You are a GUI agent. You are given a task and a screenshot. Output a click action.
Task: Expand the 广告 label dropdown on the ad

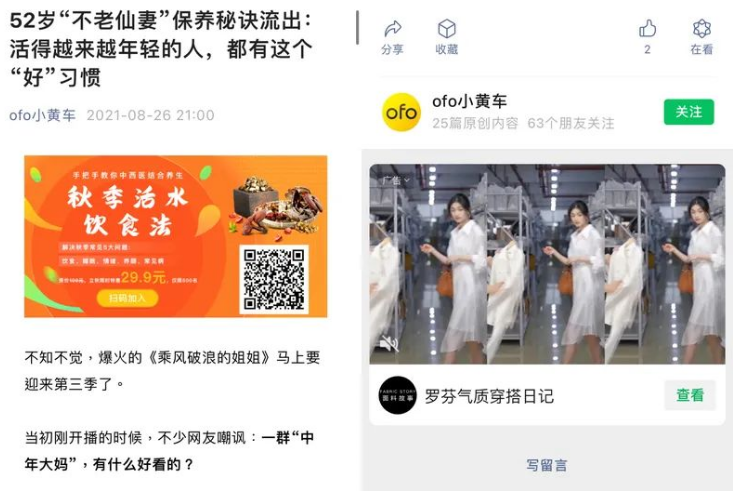395,181
